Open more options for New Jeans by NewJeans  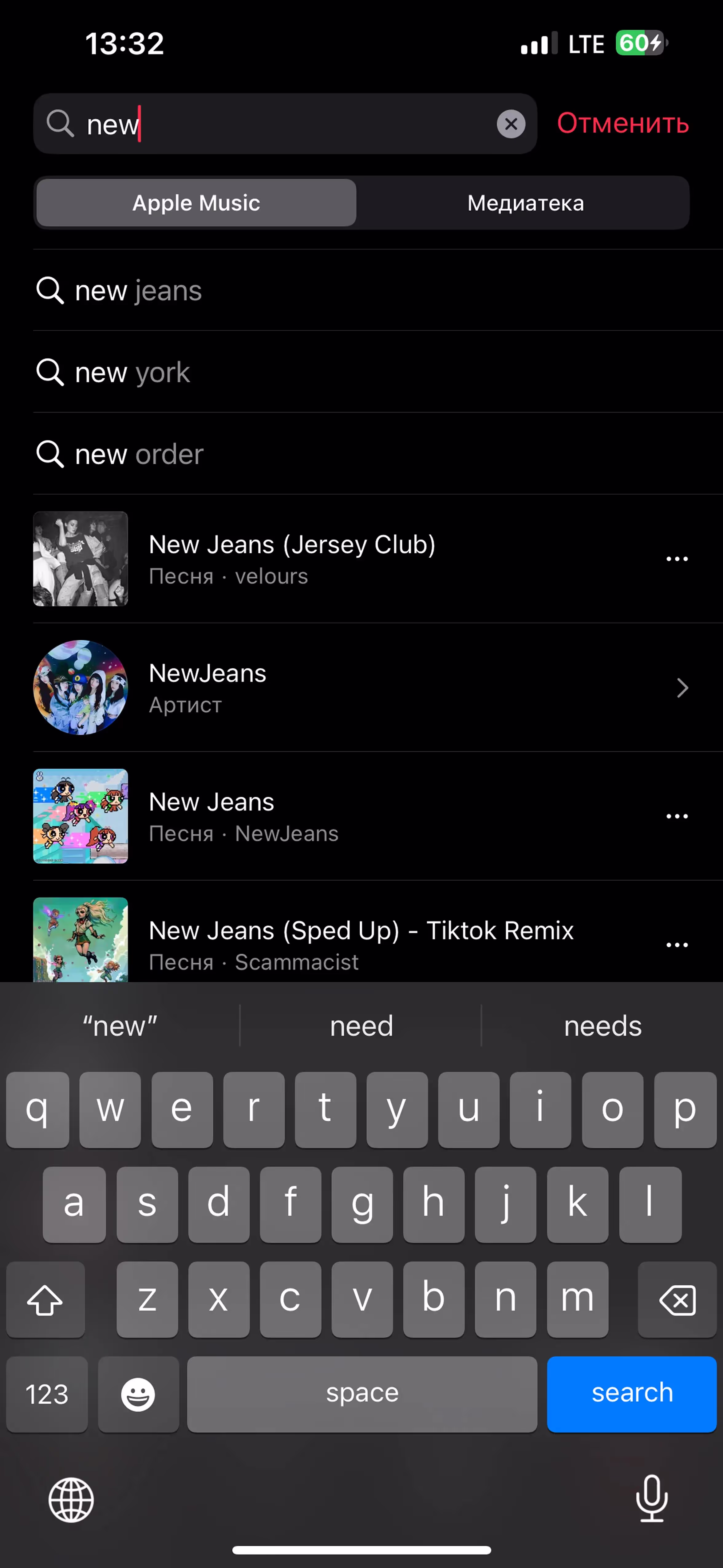tap(677, 816)
